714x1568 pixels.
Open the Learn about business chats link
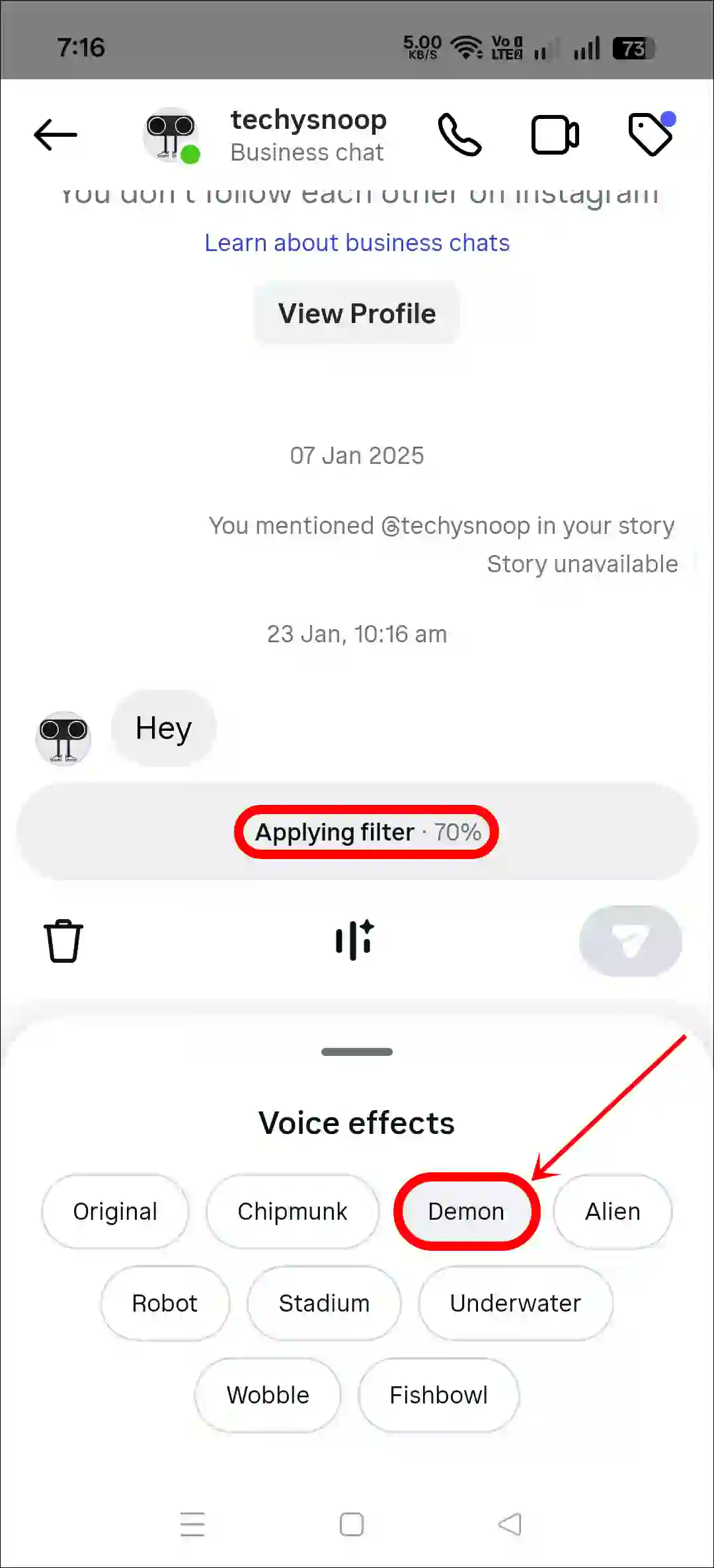356,243
